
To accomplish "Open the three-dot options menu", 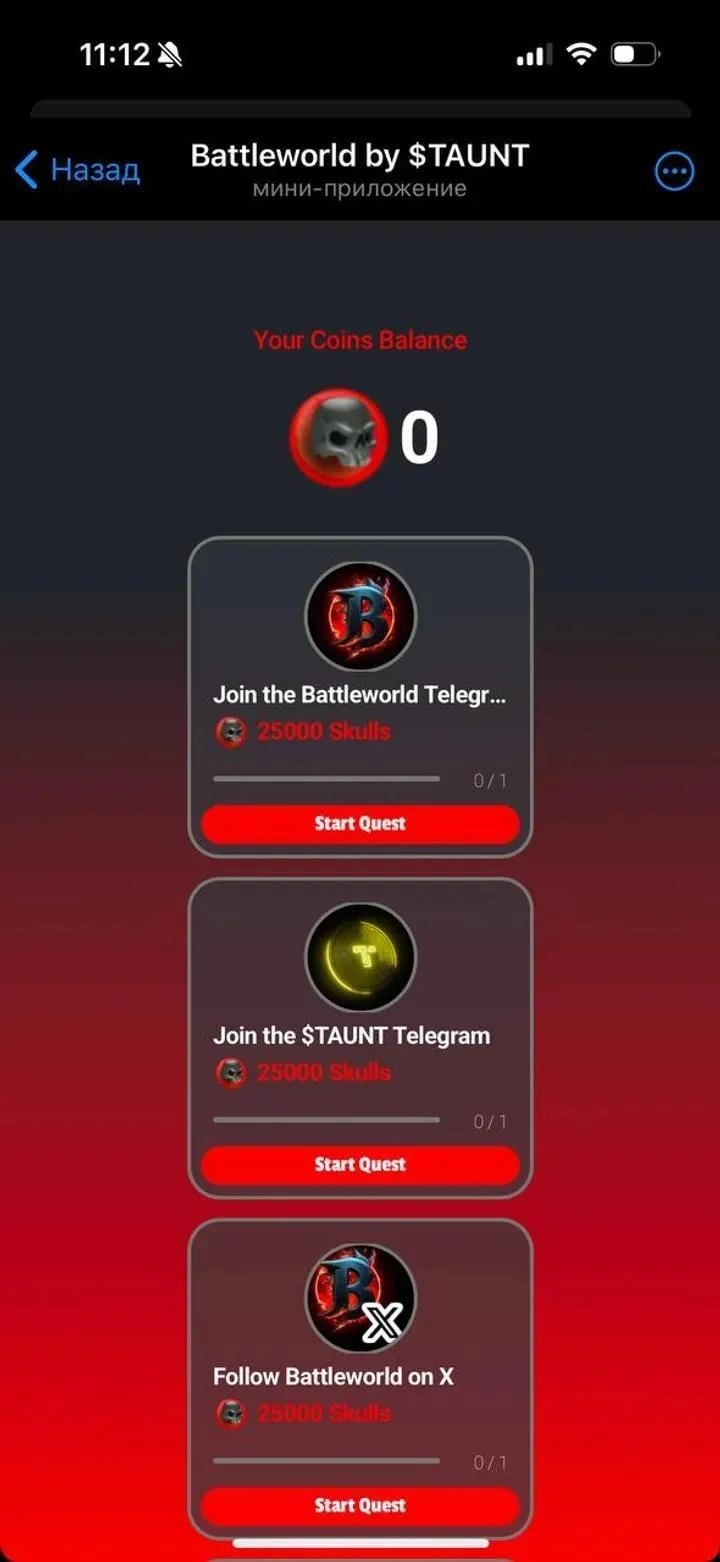I will (674, 172).
